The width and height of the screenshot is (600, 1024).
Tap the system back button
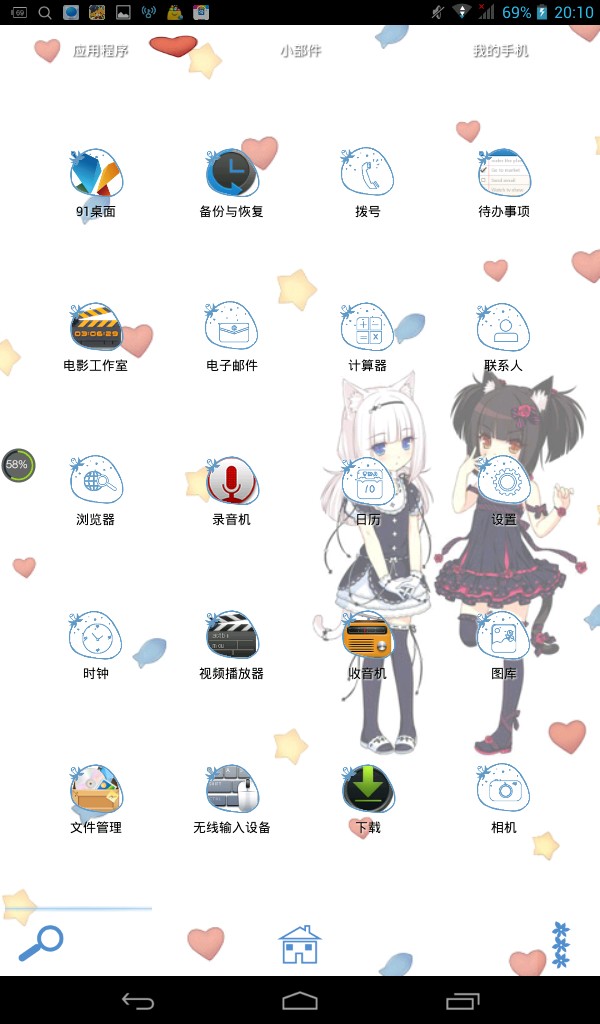coord(138,1001)
